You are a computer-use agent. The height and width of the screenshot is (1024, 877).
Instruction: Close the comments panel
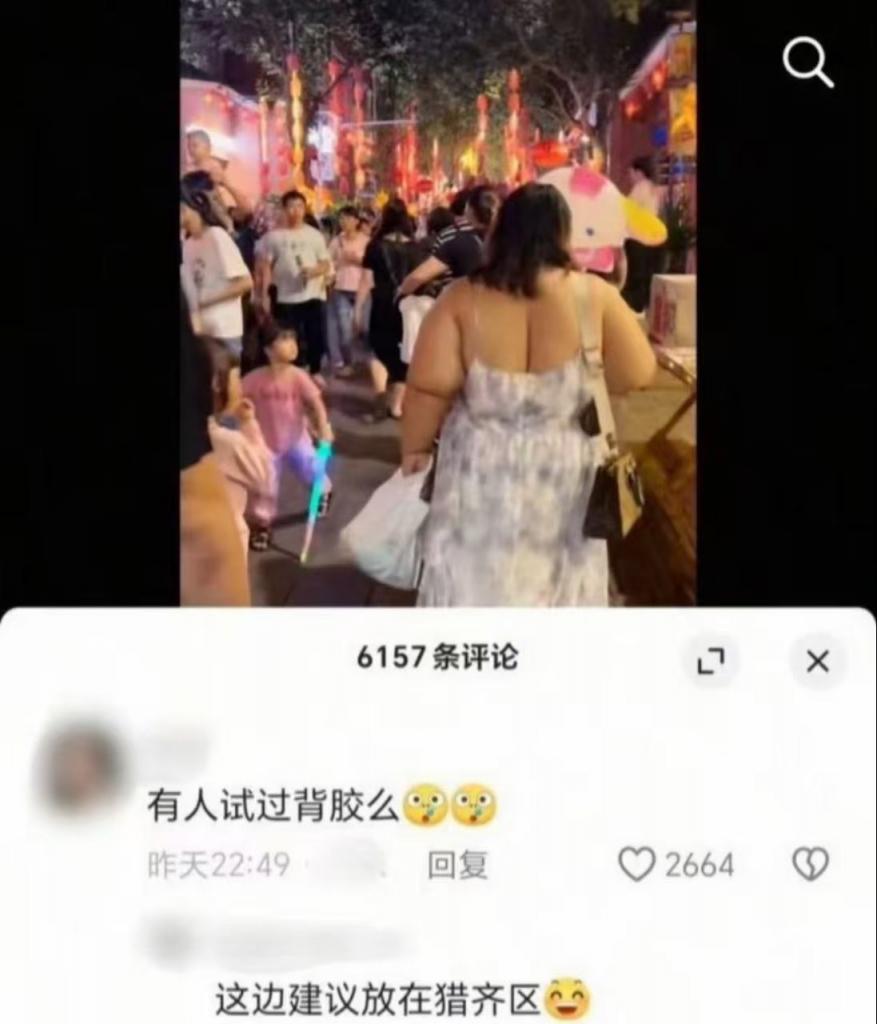817,661
